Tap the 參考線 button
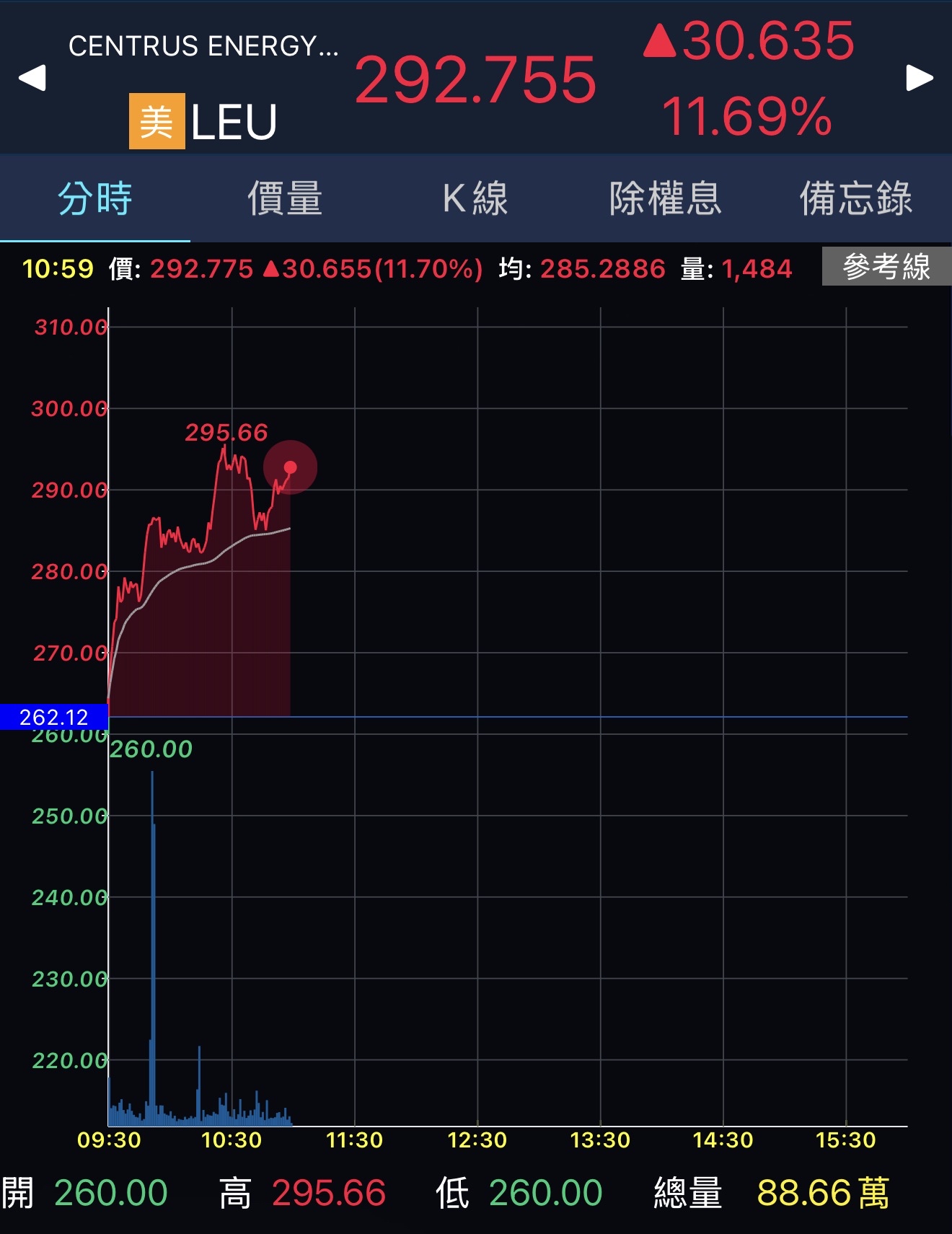Screen dimensions: 952x1234 click(x=886, y=267)
